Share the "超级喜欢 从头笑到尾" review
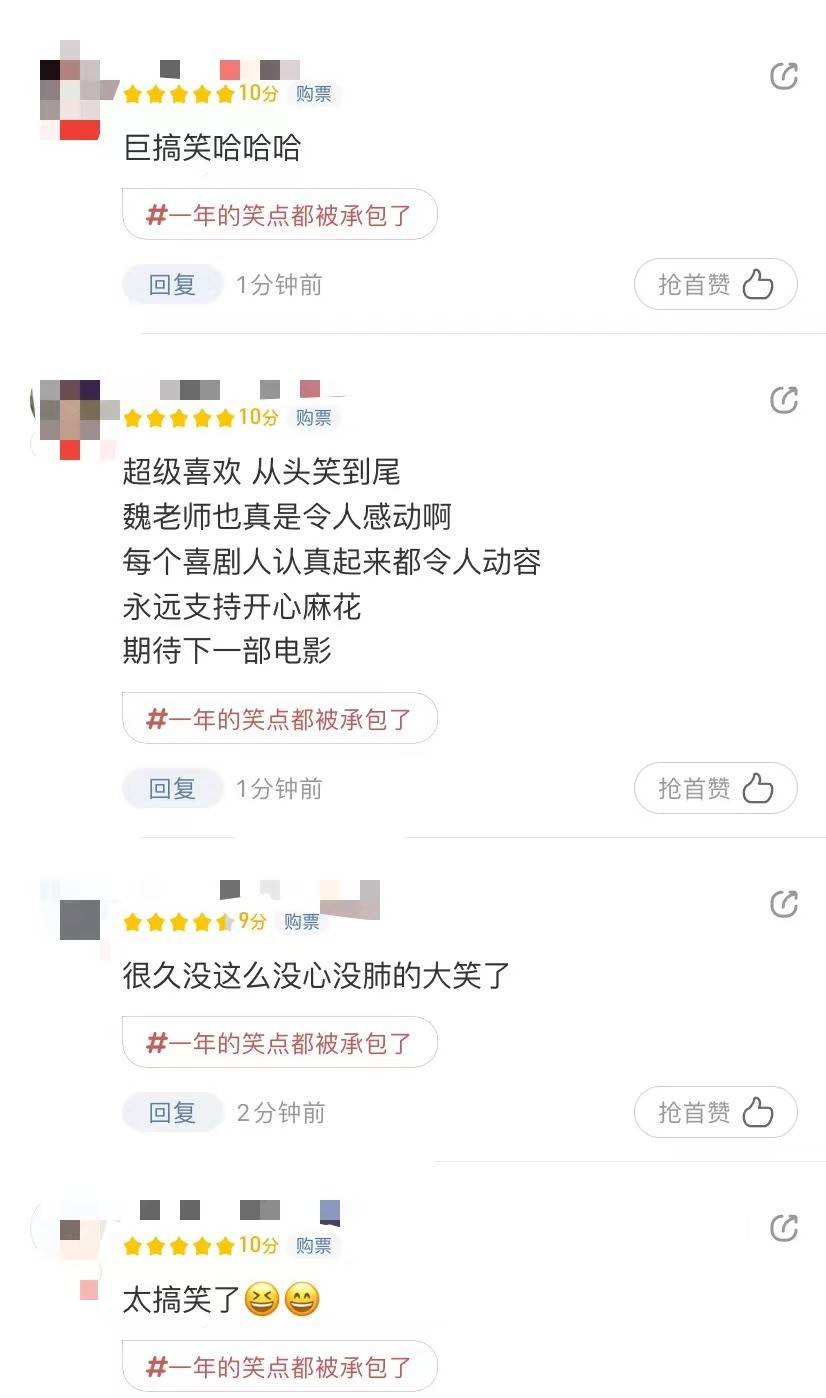This screenshot has height=1398, width=826. pyautogui.click(x=784, y=400)
